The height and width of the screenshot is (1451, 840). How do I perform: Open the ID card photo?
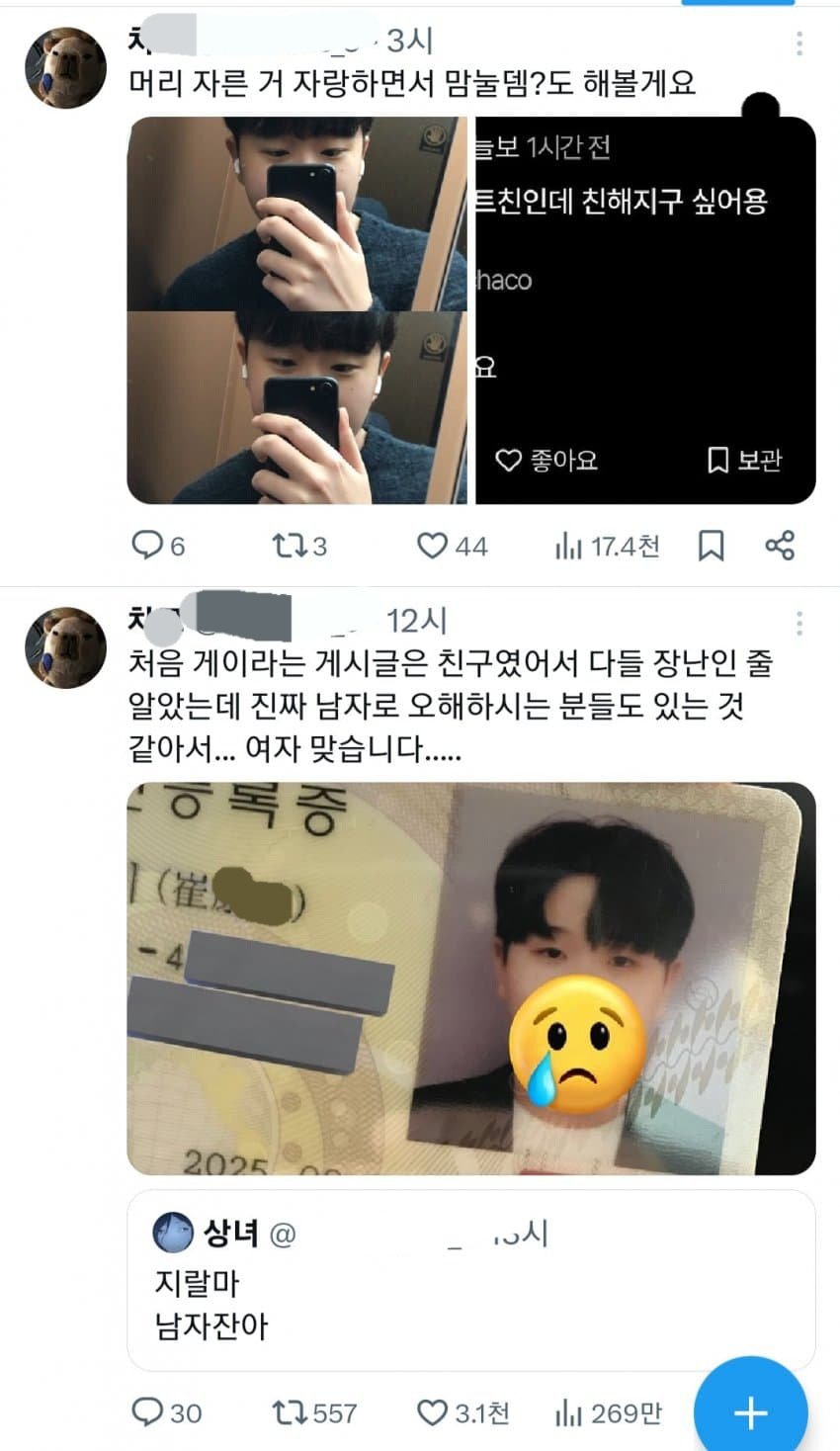tap(470, 978)
